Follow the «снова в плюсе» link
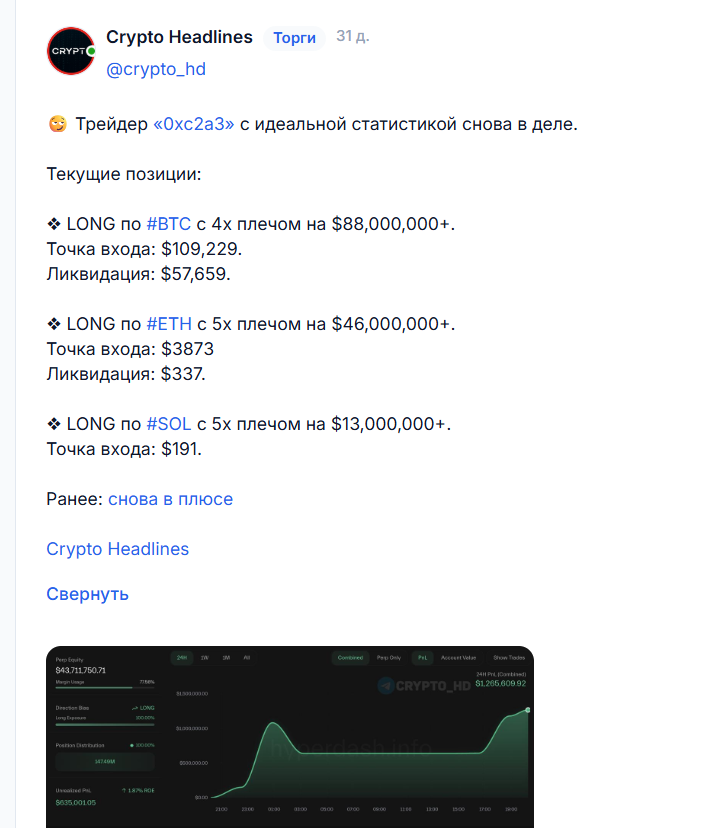720x828 pixels. pyautogui.click(x=170, y=499)
